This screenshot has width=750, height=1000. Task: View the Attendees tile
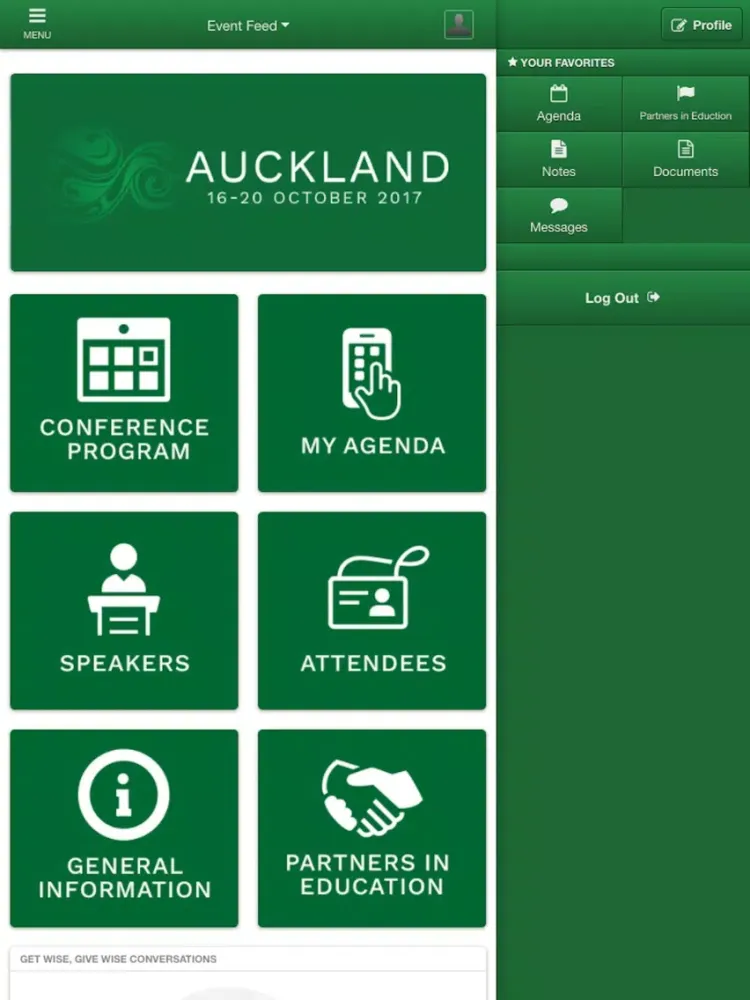click(372, 610)
